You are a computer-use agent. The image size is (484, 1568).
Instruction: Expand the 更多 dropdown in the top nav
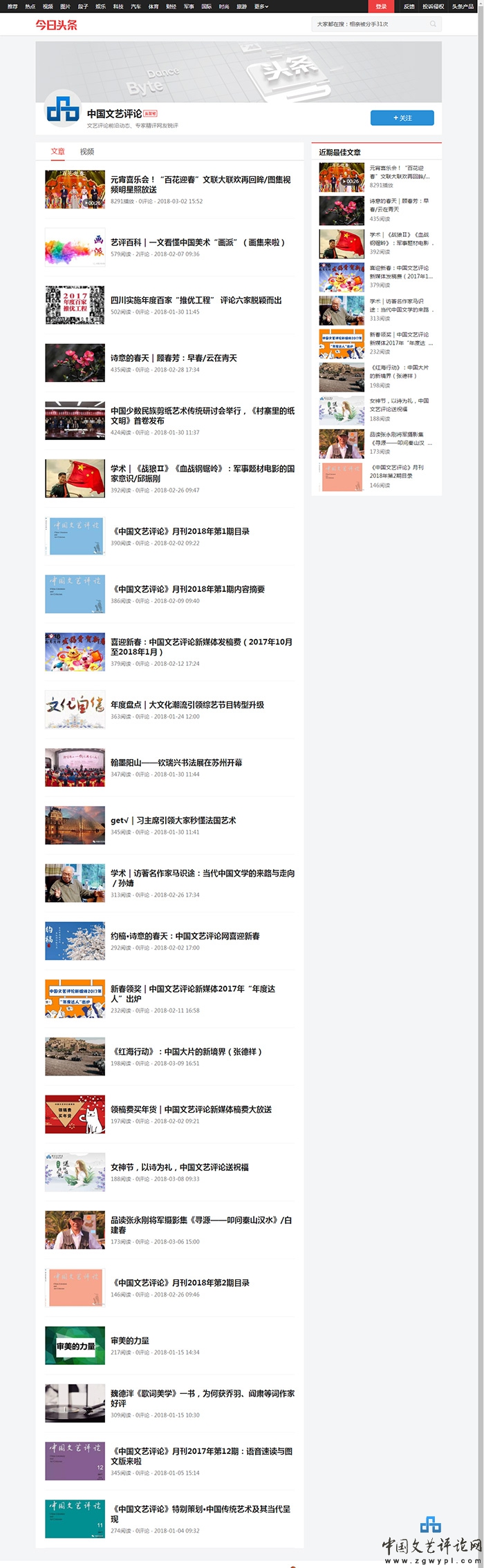click(261, 6)
